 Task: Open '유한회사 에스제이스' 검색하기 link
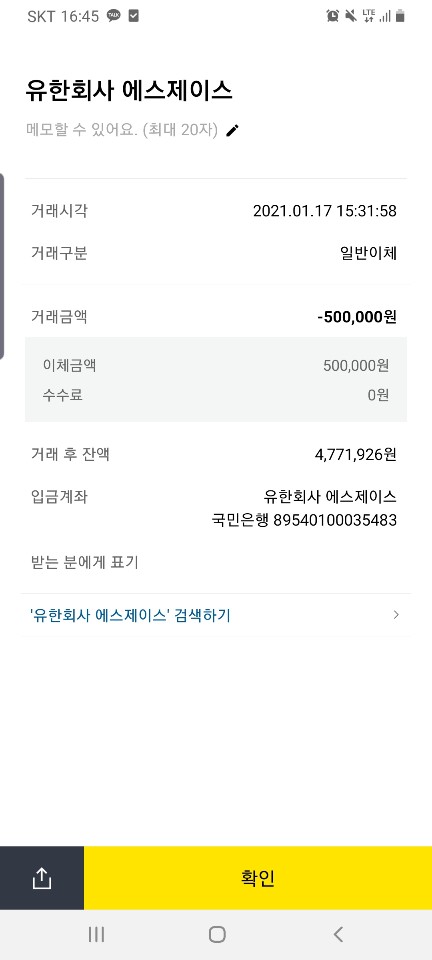[x=215, y=615]
